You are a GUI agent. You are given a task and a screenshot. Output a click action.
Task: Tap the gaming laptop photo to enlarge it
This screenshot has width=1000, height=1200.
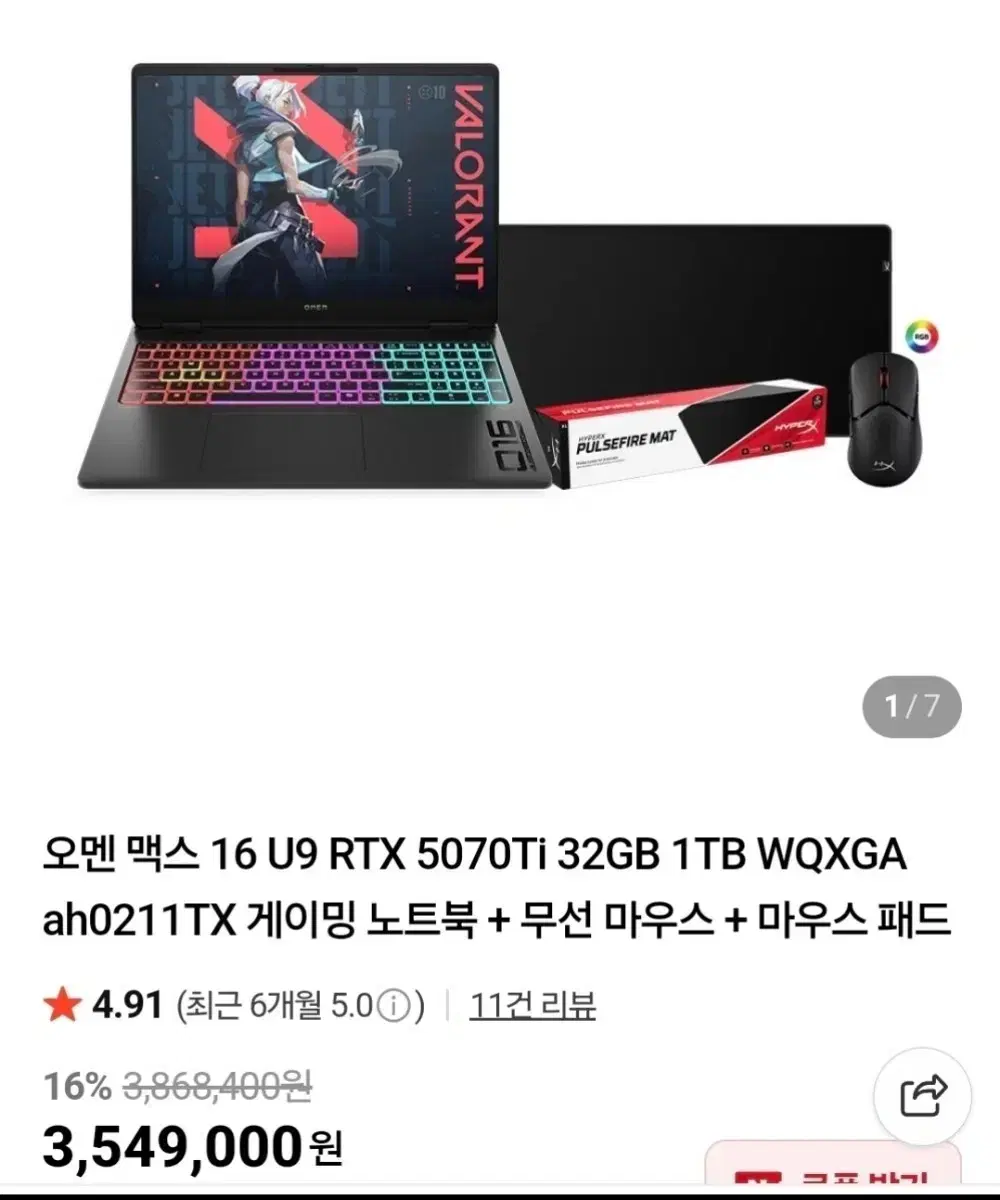(x=300, y=280)
